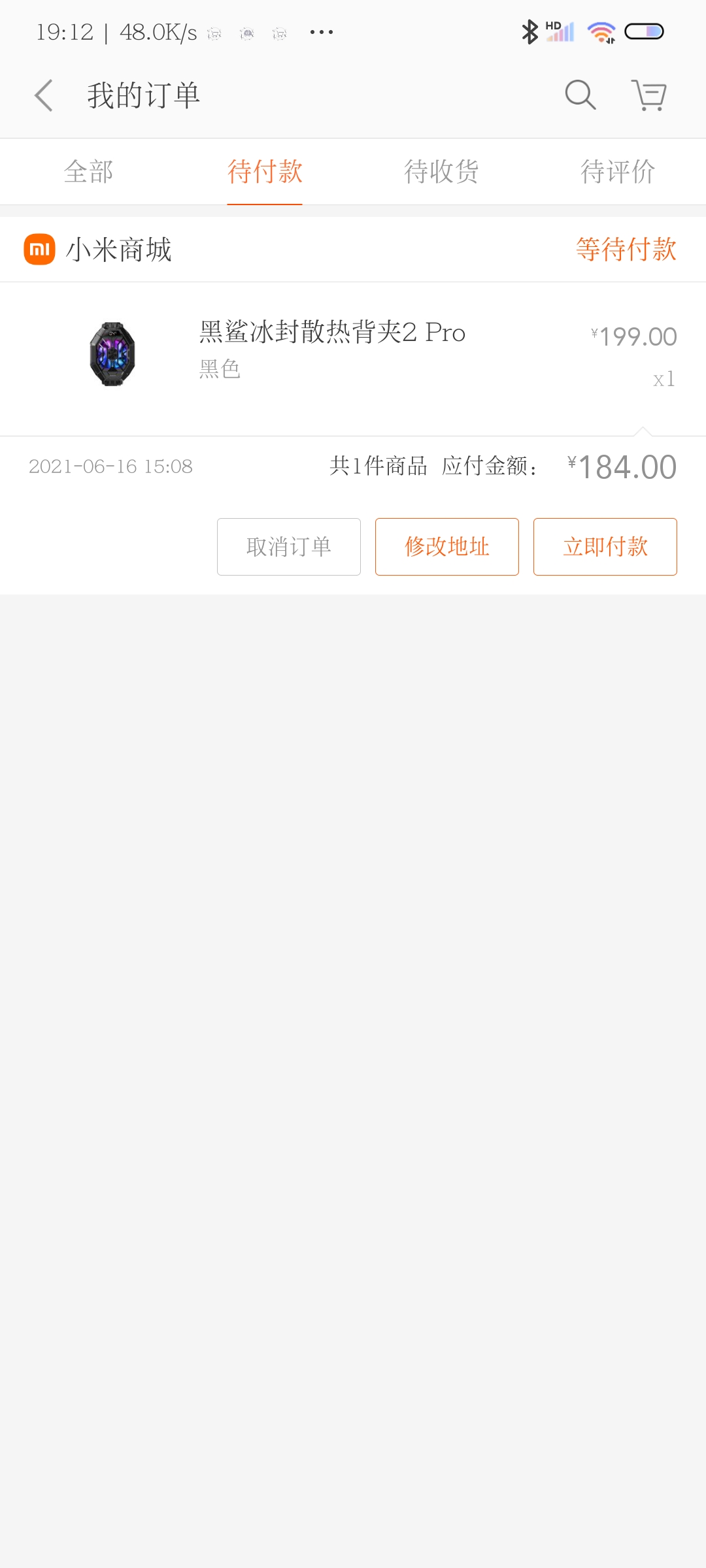Open the search icon

coord(580,95)
